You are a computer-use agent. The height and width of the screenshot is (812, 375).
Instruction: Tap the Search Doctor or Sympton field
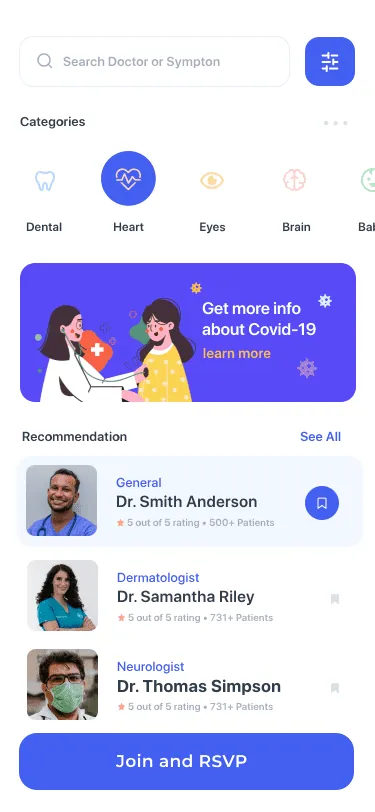click(154, 62)
